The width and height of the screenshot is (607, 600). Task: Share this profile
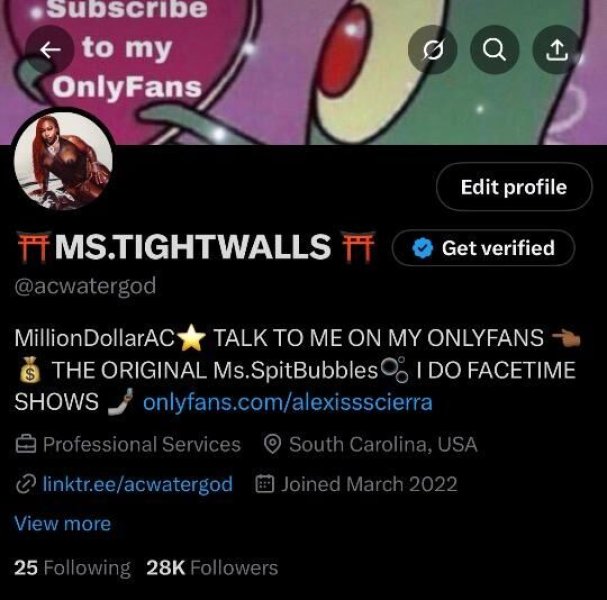tap(558, 49)
